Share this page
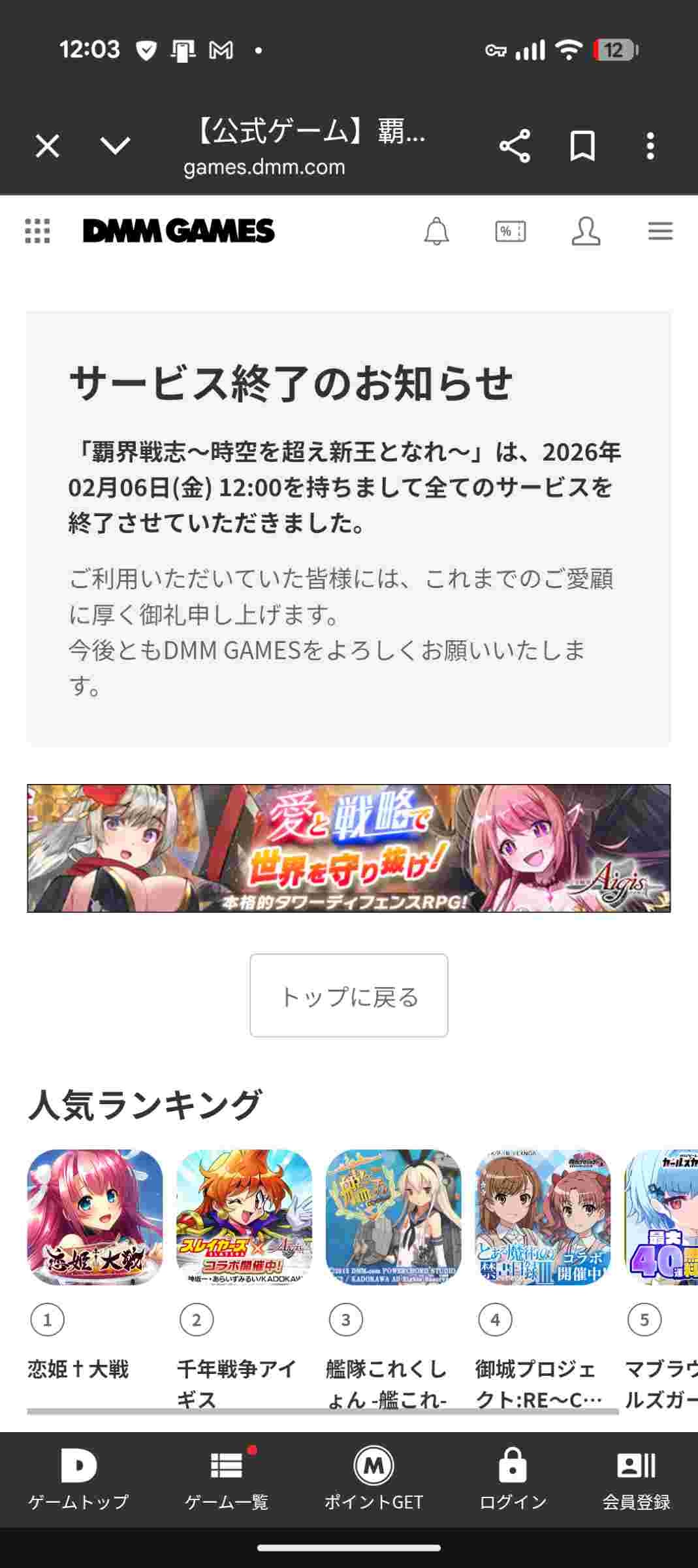 click(x=515, y=146)
